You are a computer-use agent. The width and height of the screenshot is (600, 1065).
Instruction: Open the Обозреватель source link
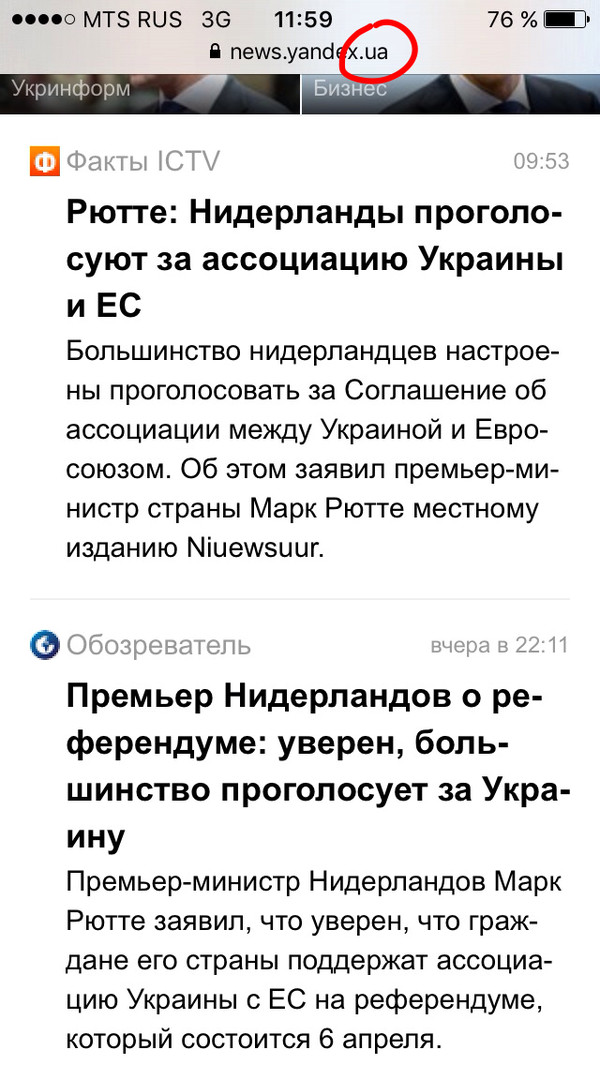click(157, 645)
